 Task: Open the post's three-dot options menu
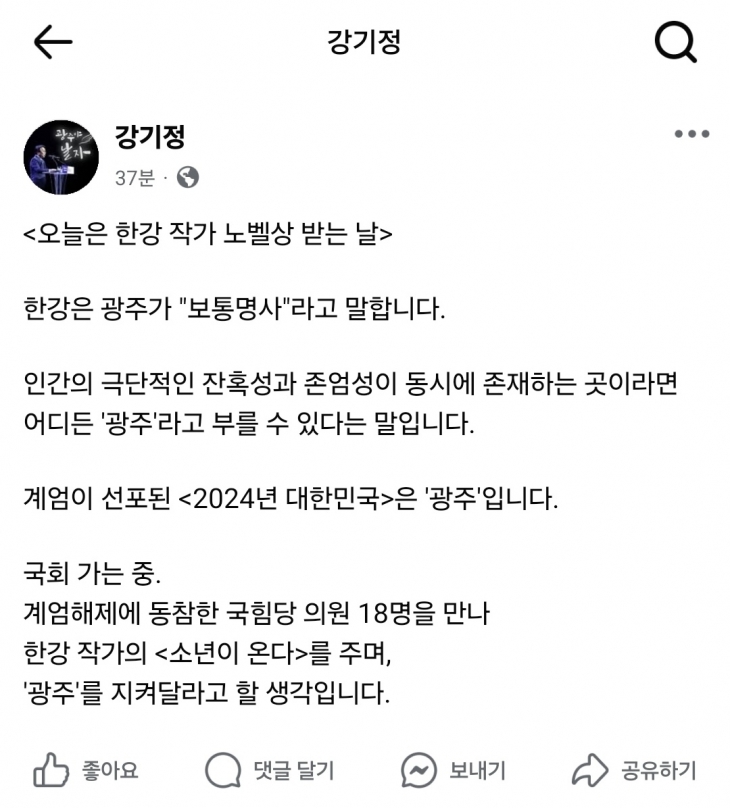click(x=691, y=135)
